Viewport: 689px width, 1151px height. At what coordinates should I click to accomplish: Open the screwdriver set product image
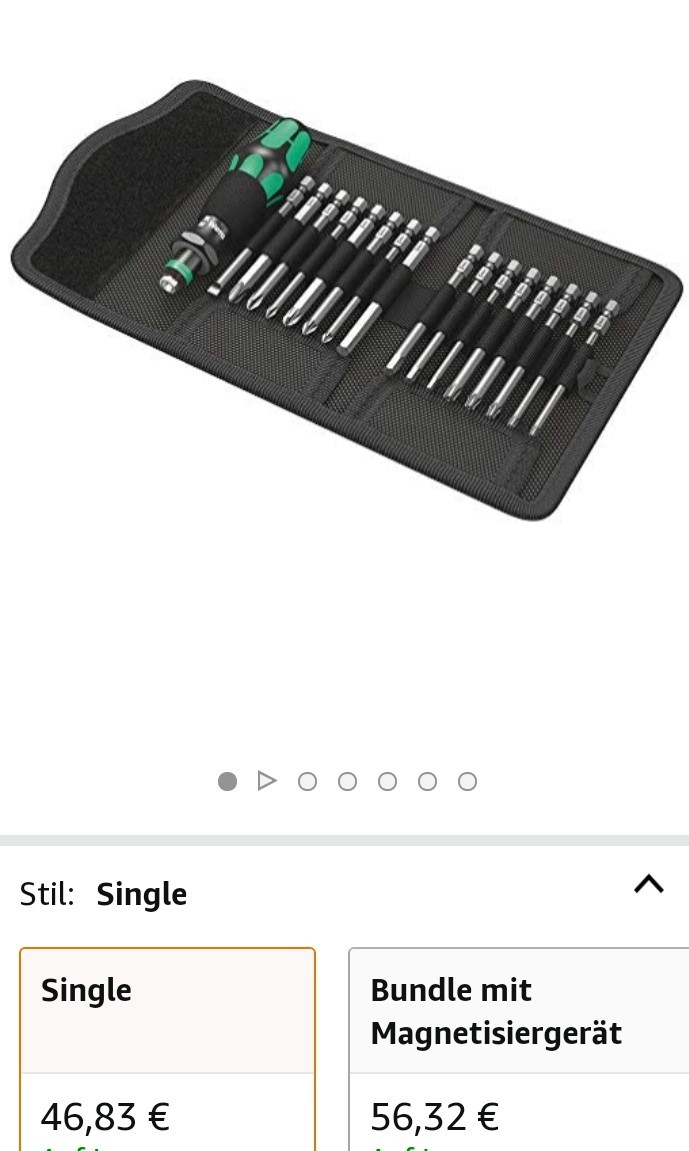345,300
